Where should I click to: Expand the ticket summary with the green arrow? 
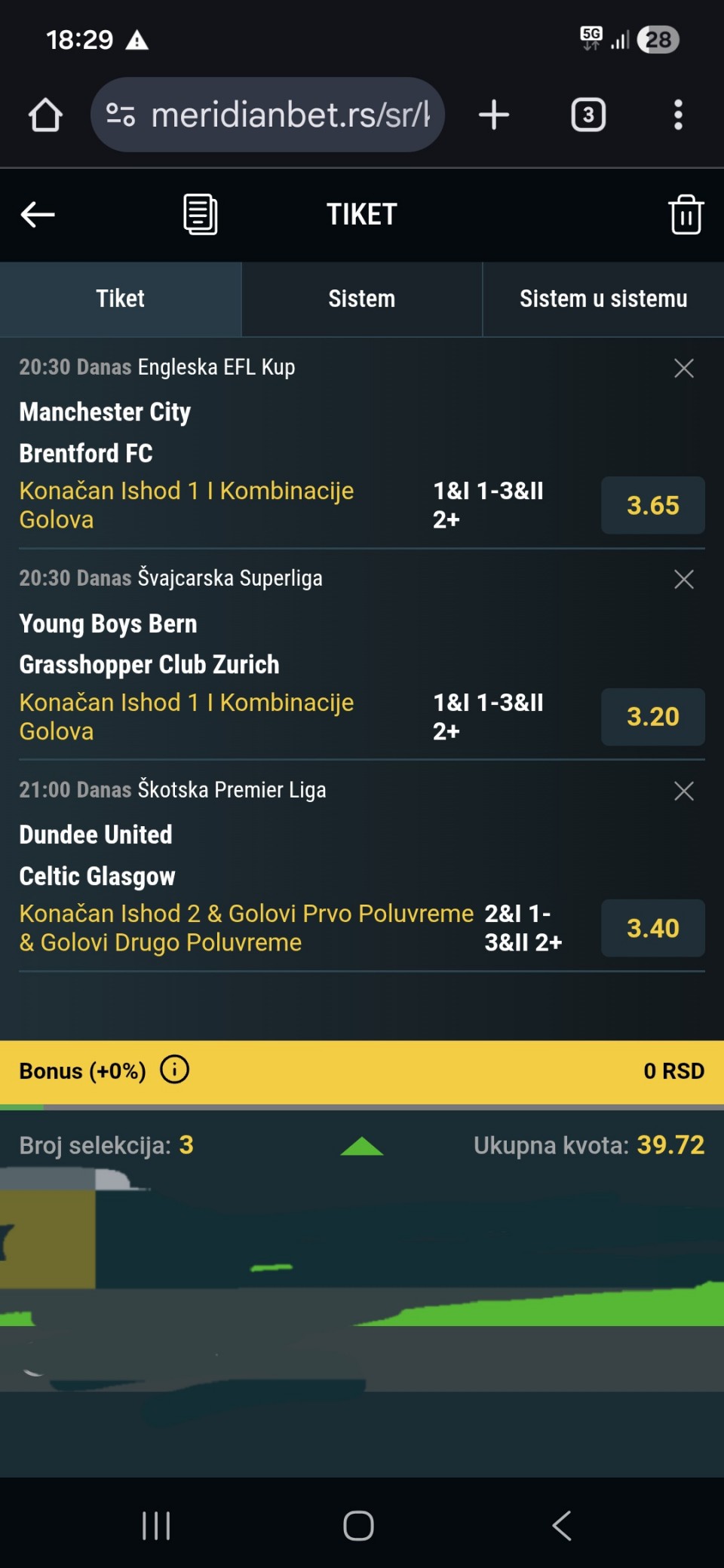point(362,1147)
